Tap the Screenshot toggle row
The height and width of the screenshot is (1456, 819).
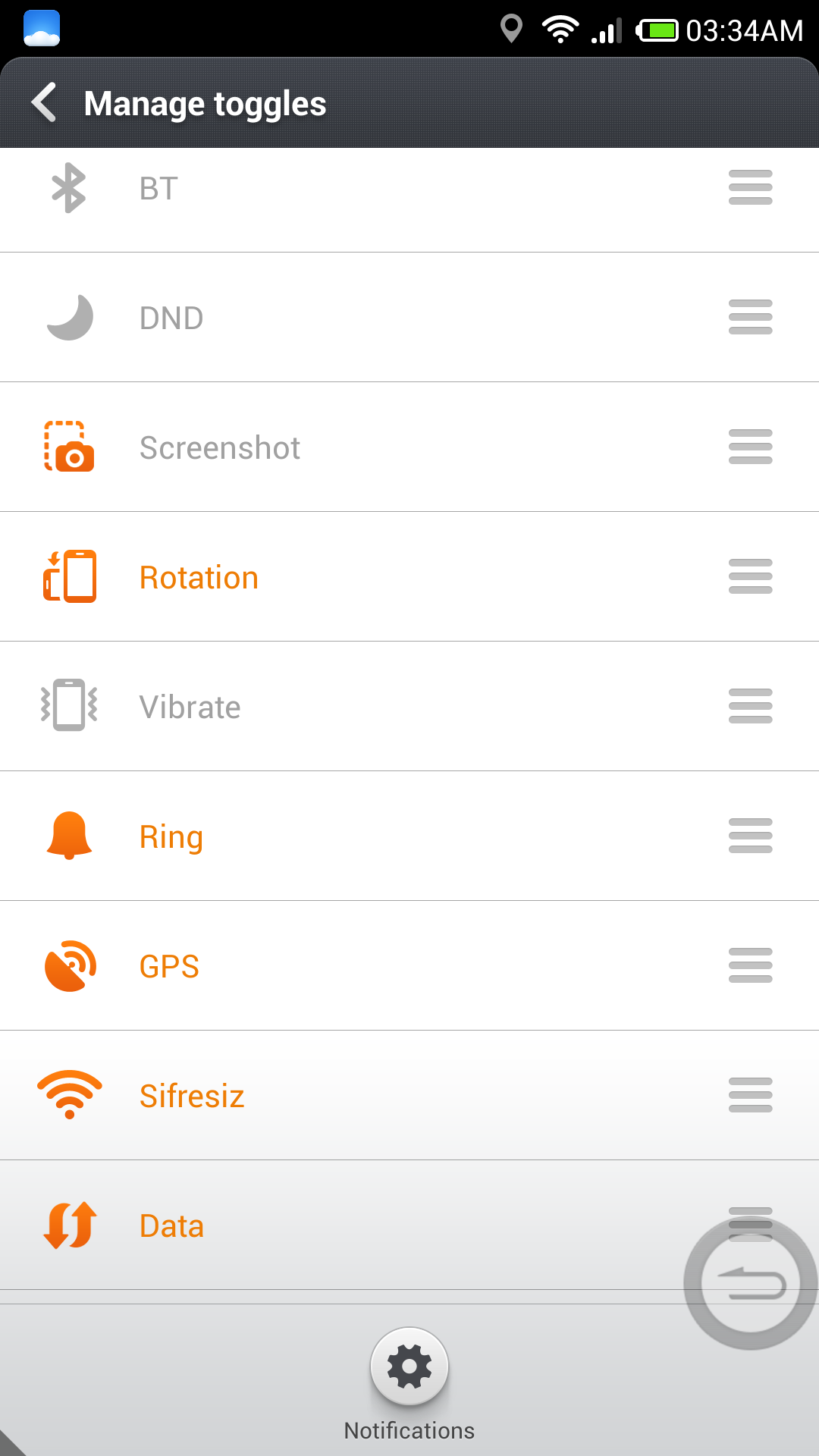[x=409, y=447]
